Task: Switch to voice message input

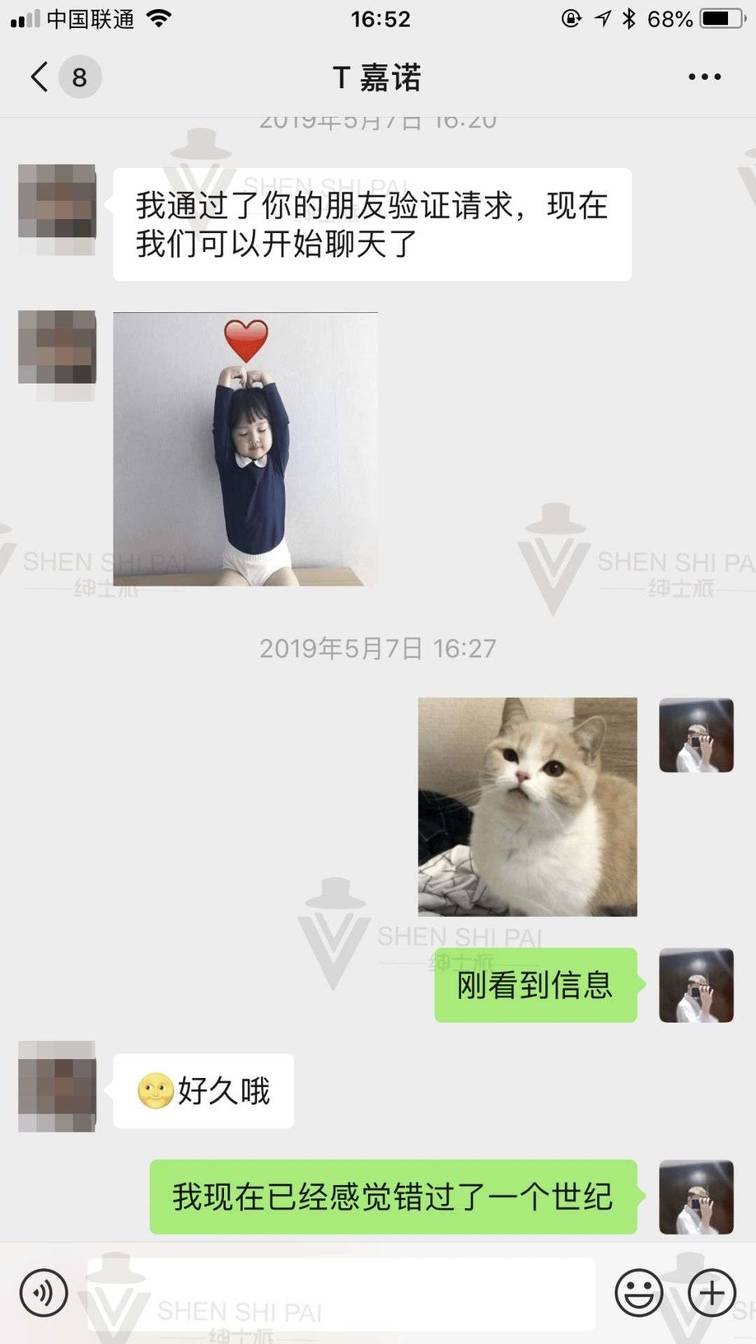Action: [44, 1293]
